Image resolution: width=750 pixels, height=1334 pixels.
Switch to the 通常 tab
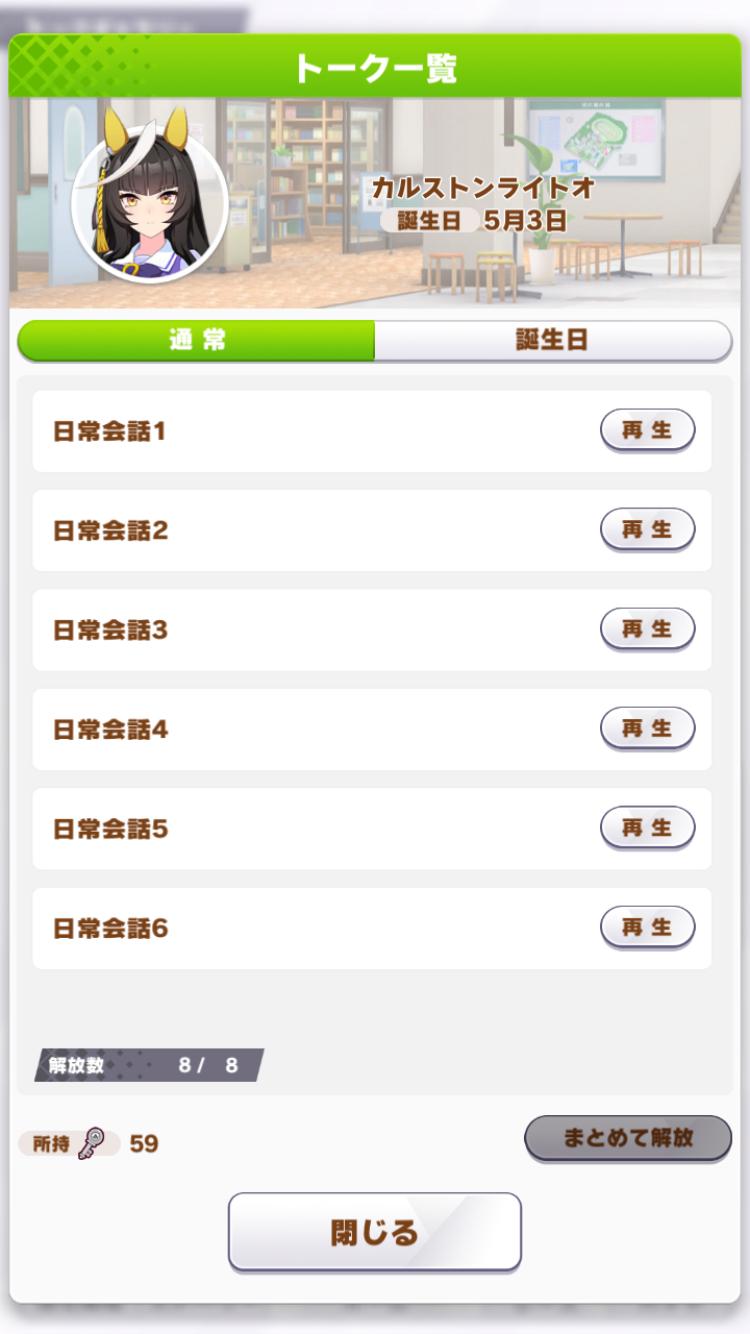pos(197,340)
